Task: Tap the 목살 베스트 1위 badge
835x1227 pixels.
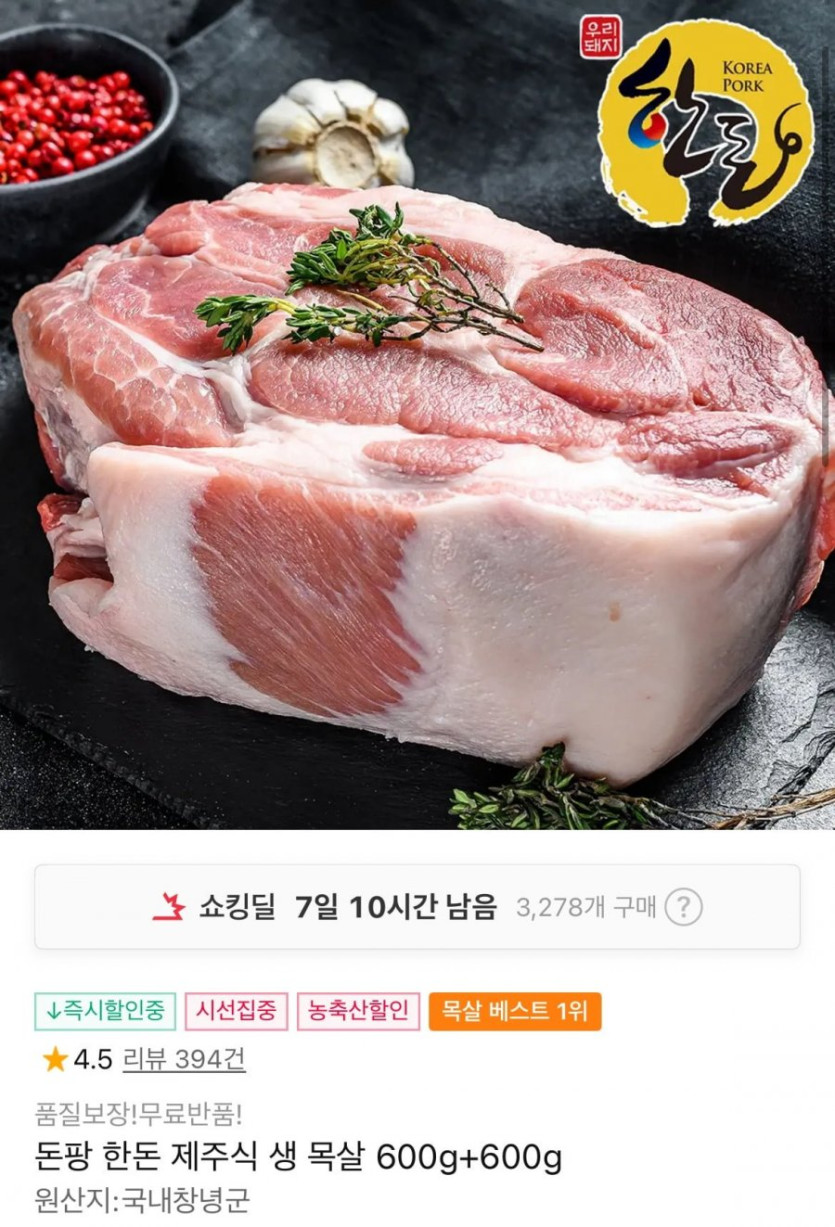Action: click(514, 1011)
